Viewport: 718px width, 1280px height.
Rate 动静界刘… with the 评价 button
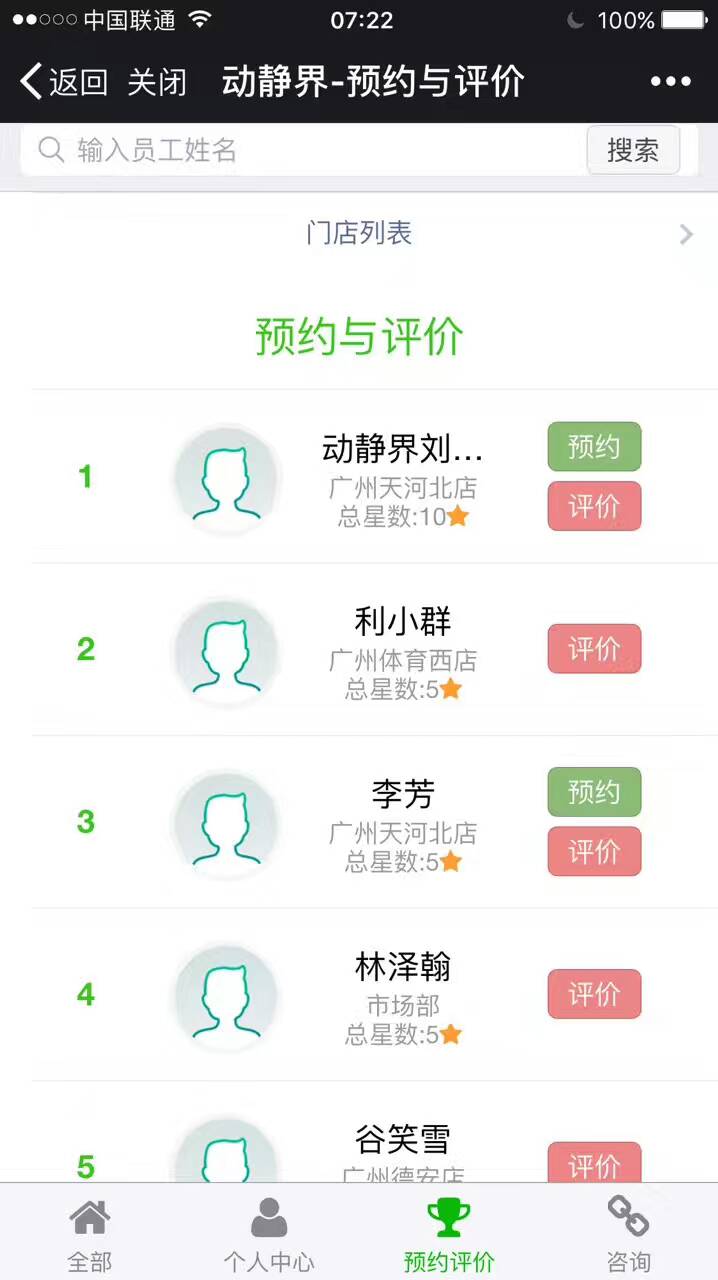(594, 506)
